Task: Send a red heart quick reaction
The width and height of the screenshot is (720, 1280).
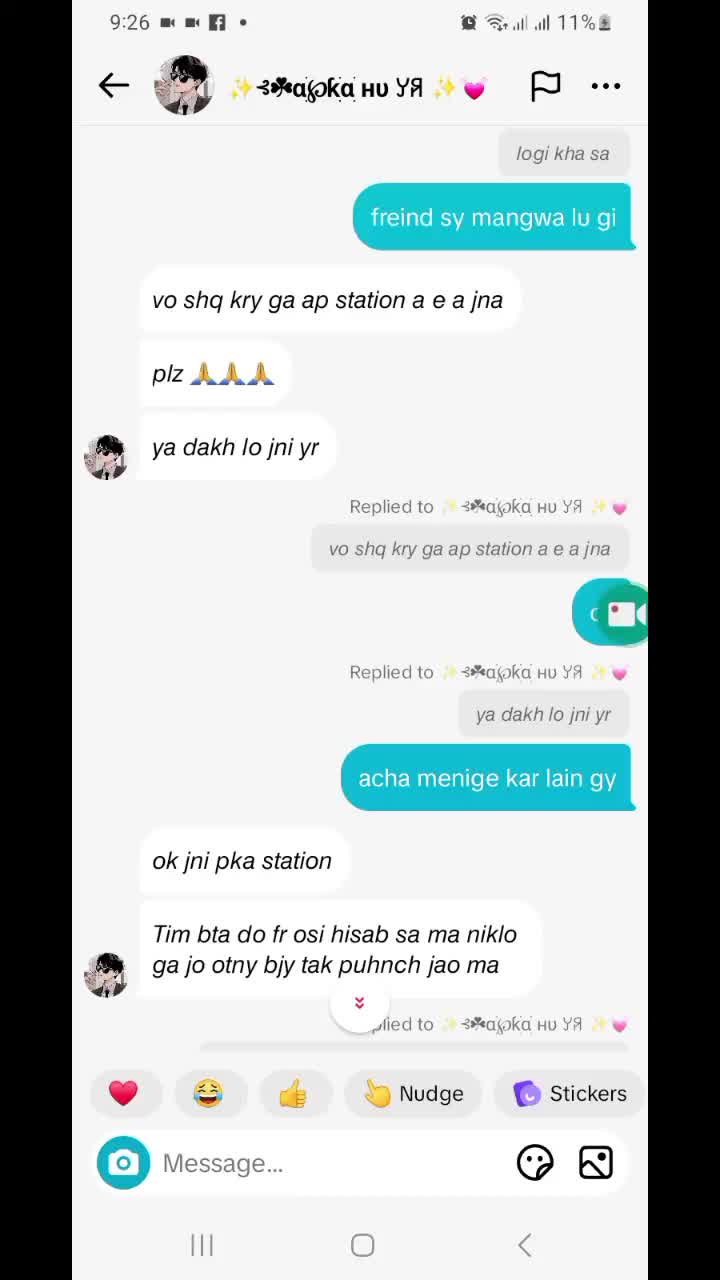Action: (x=124, y=1093)
